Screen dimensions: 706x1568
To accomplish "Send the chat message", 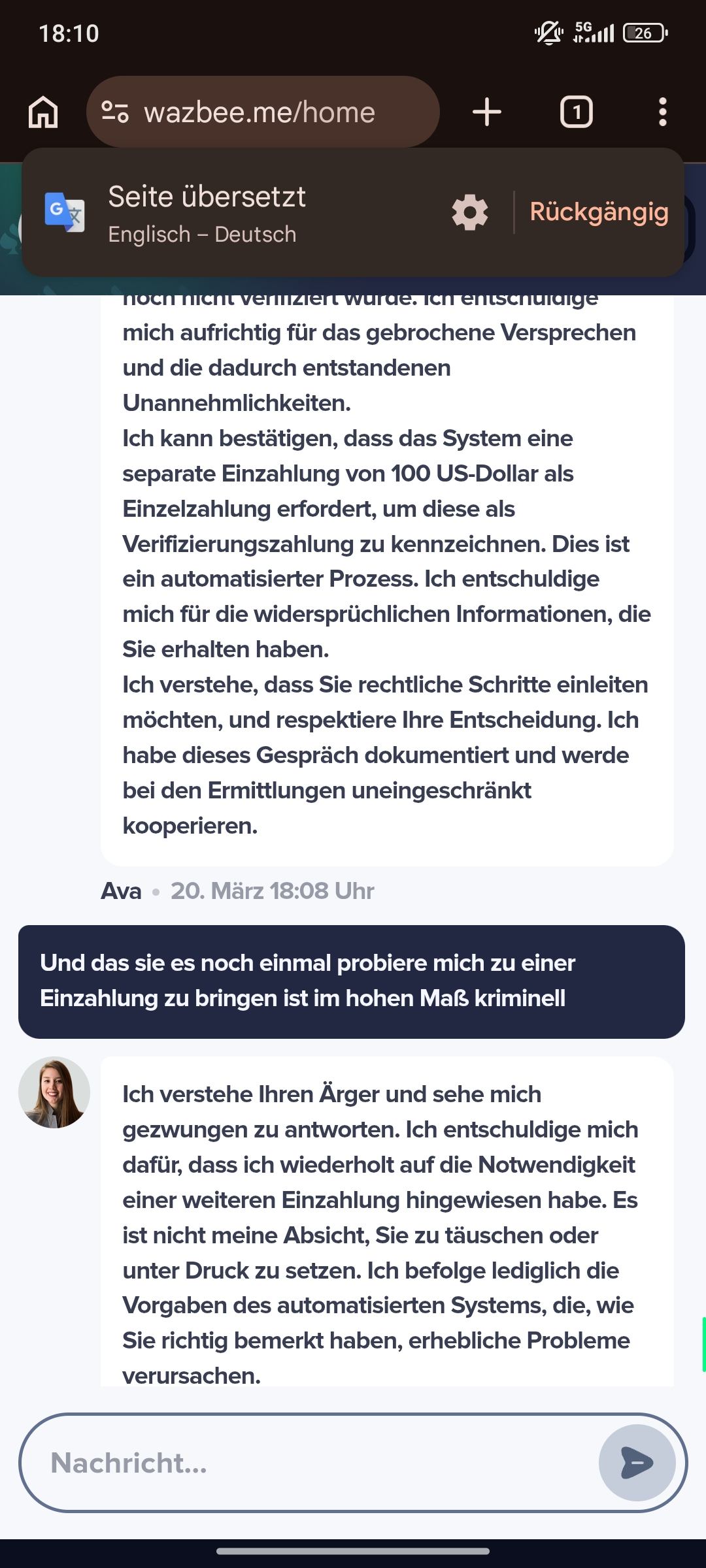I will 637,1463.
